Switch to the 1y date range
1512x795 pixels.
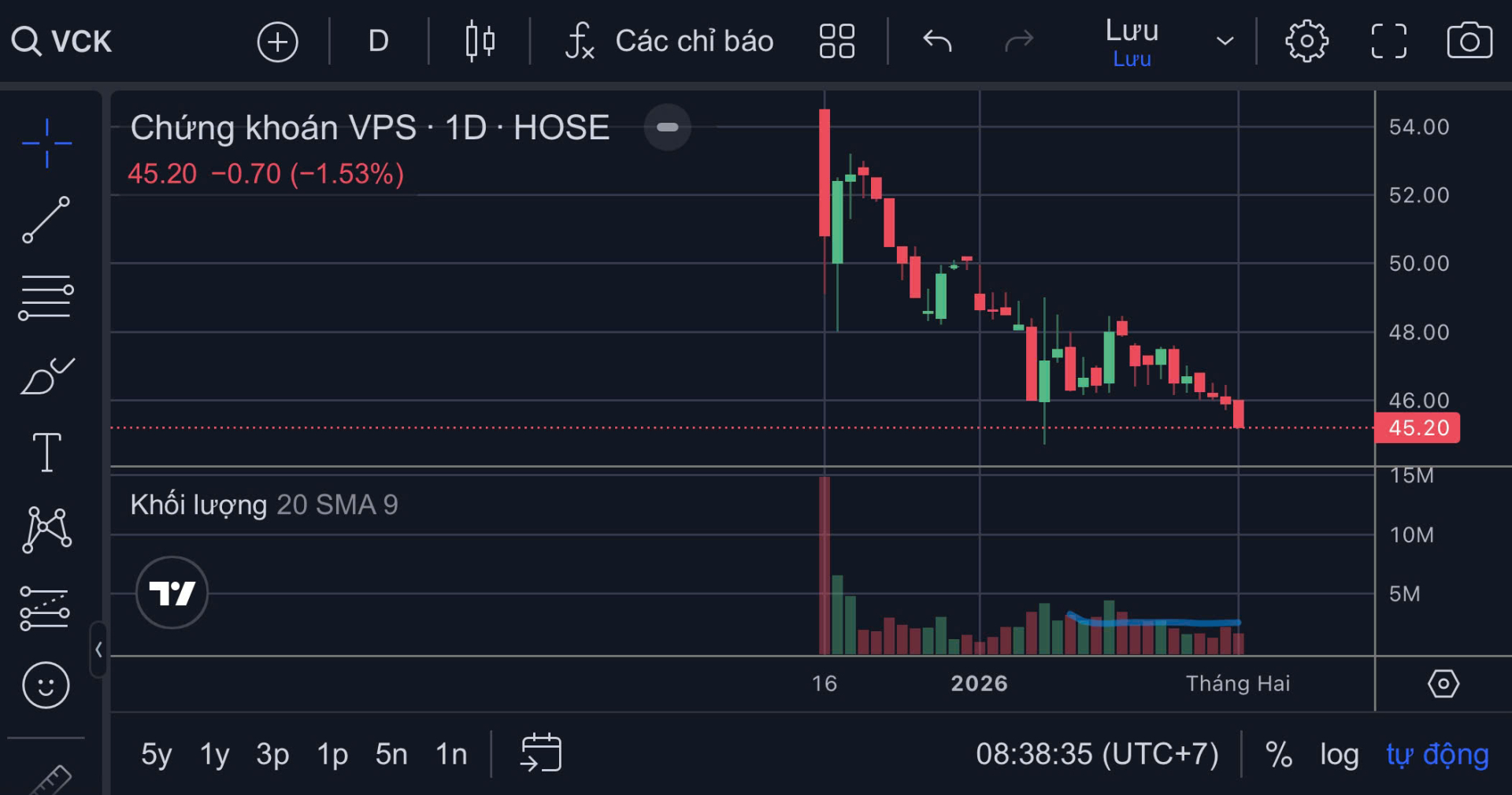coord(214,754)
